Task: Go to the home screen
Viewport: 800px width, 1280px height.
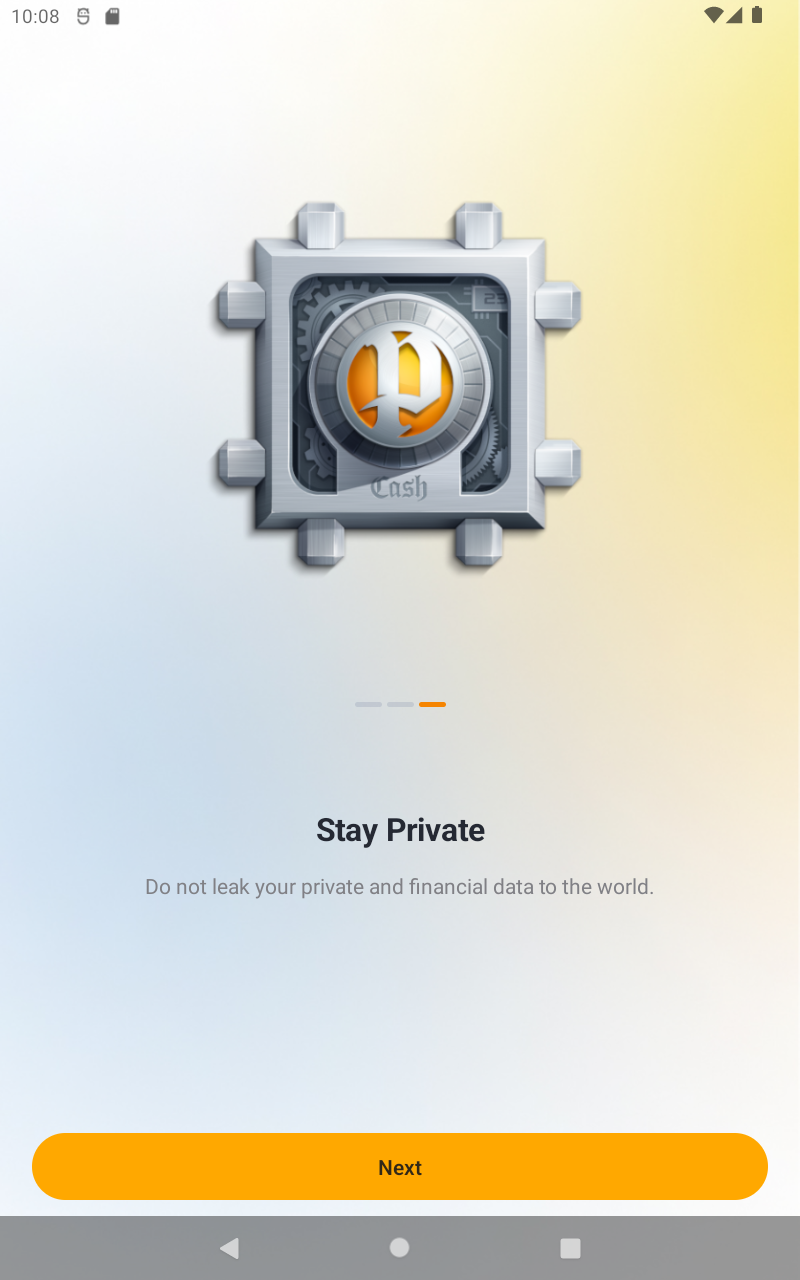Action: click(x=400, y=1247)
